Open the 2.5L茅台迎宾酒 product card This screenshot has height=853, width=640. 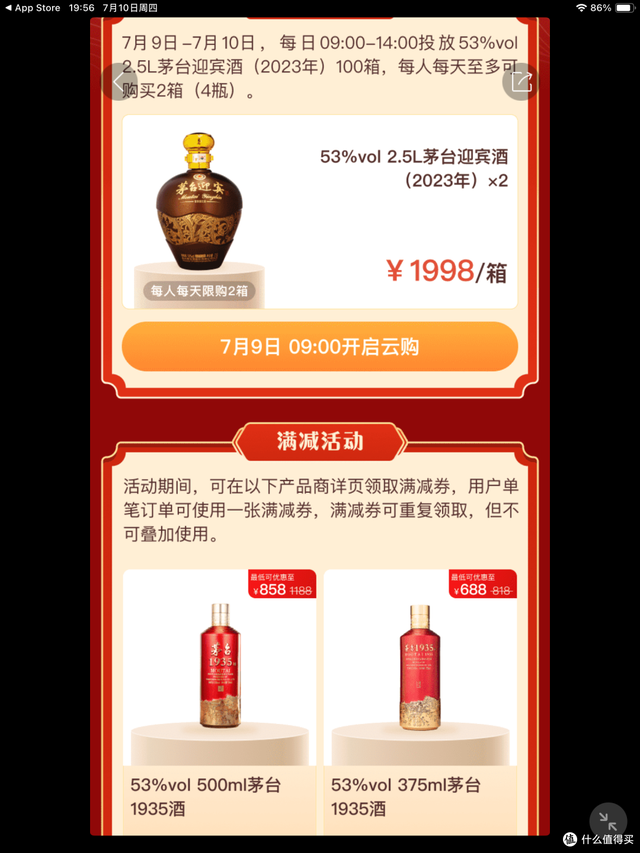pyautogui.click(x=320, y=212)
